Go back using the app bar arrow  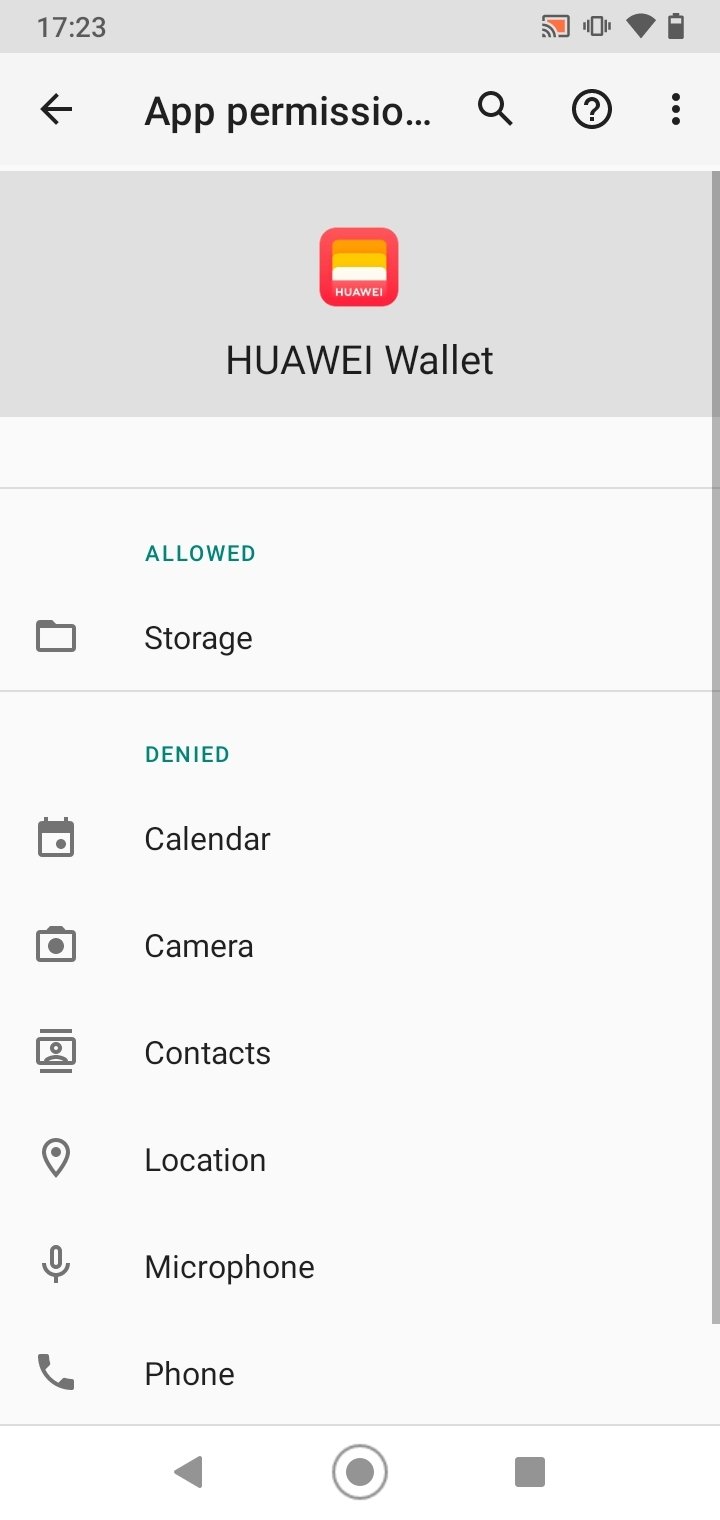tap(56, 109)
